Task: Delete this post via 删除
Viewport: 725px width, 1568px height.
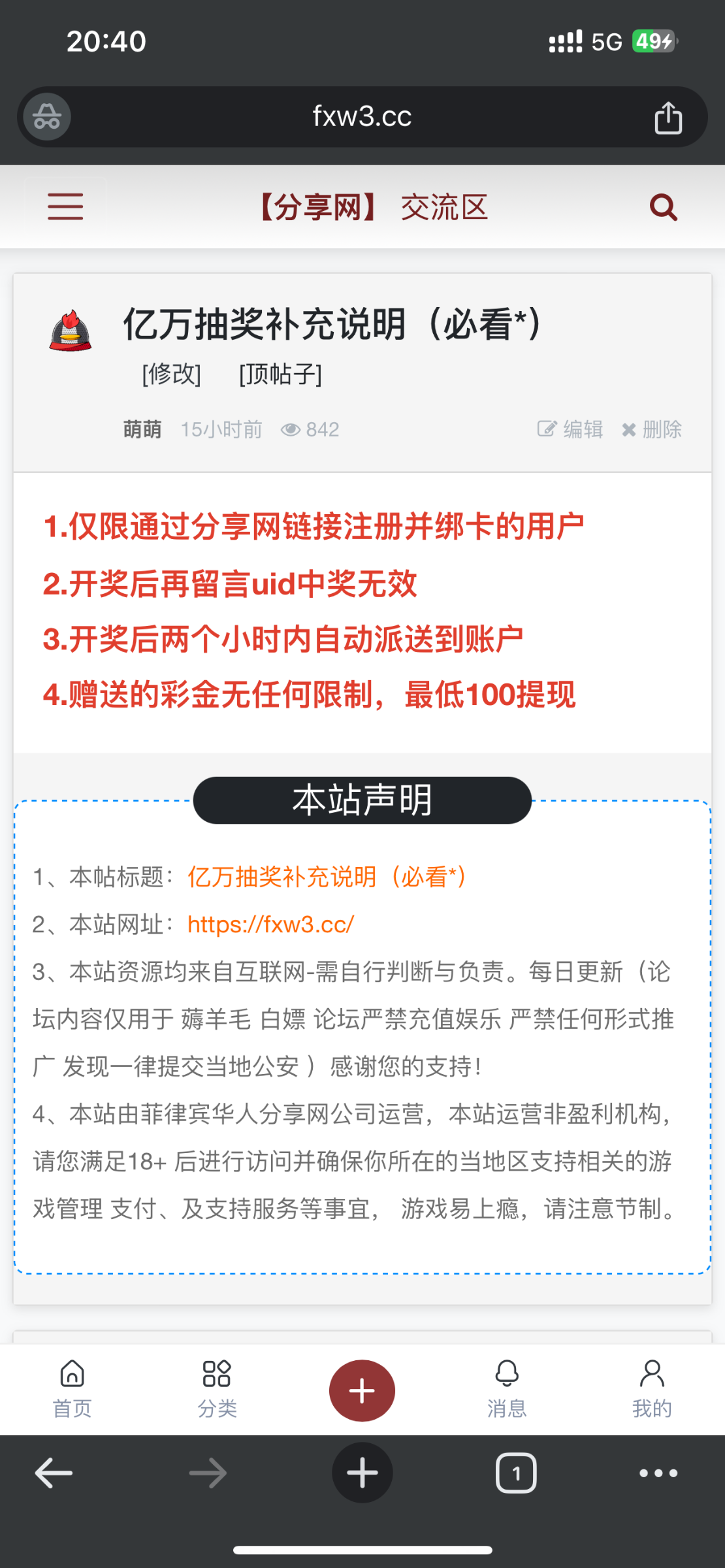Action: [x=652, y=429]
